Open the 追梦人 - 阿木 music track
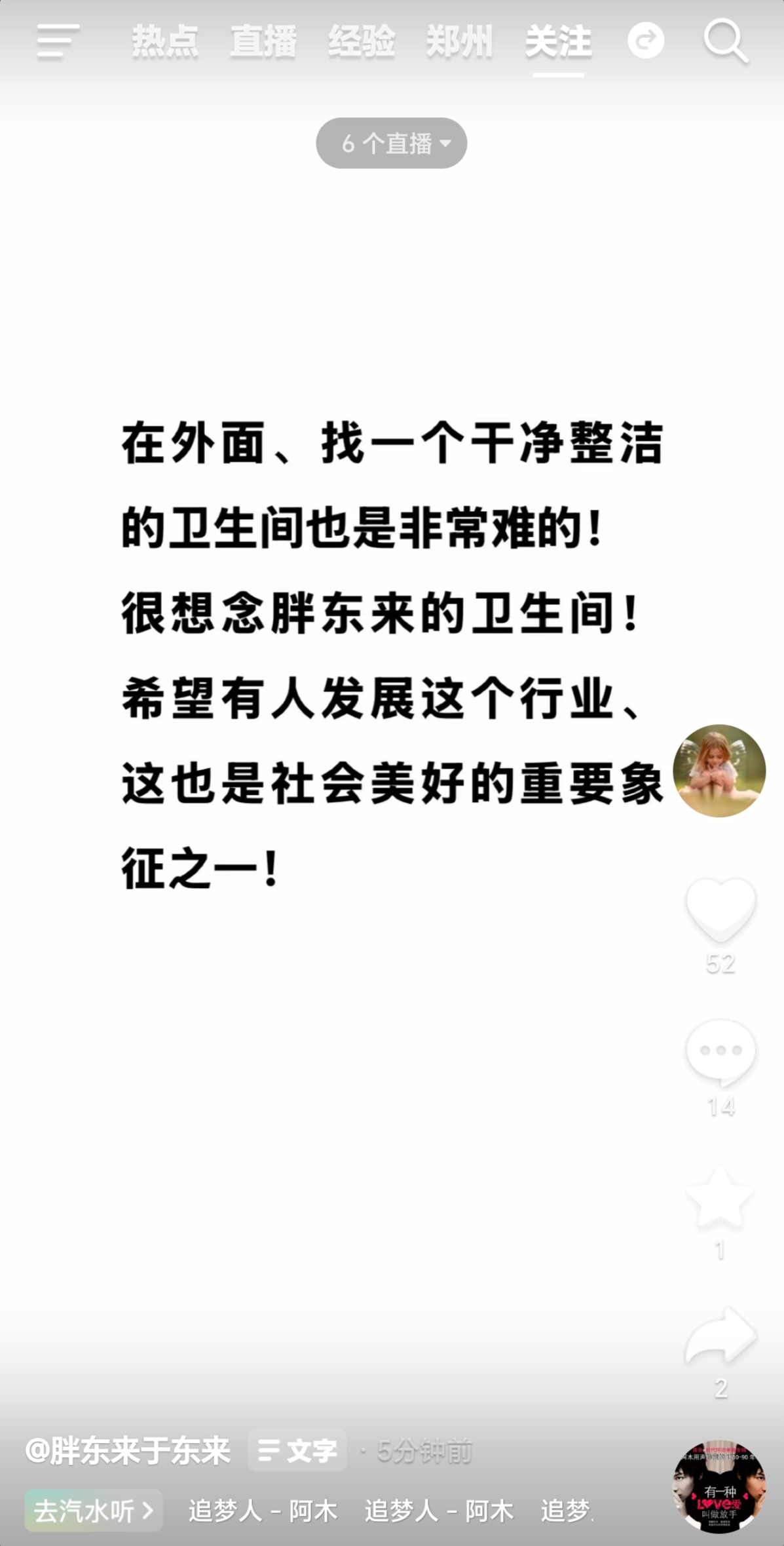 click(x=263, y=1511)
